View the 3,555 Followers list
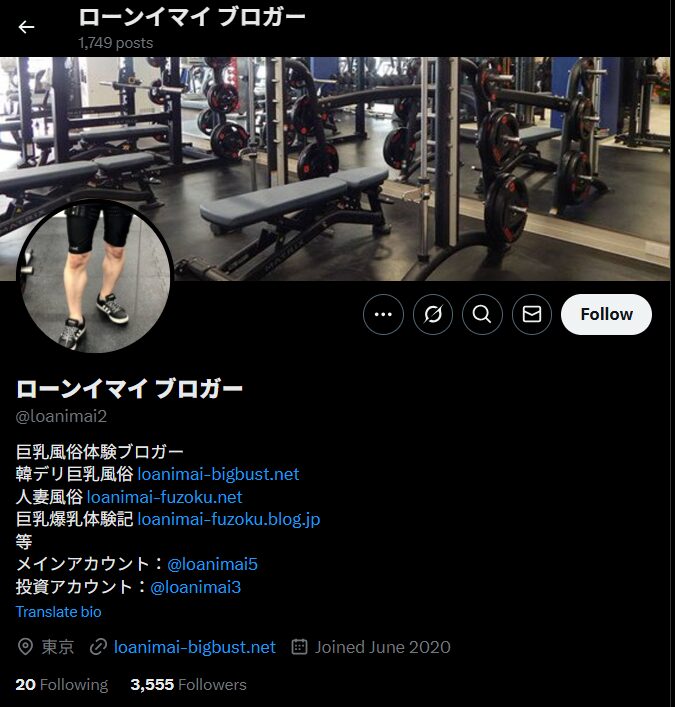Viewport: 675px width, 707px height. 188,684
